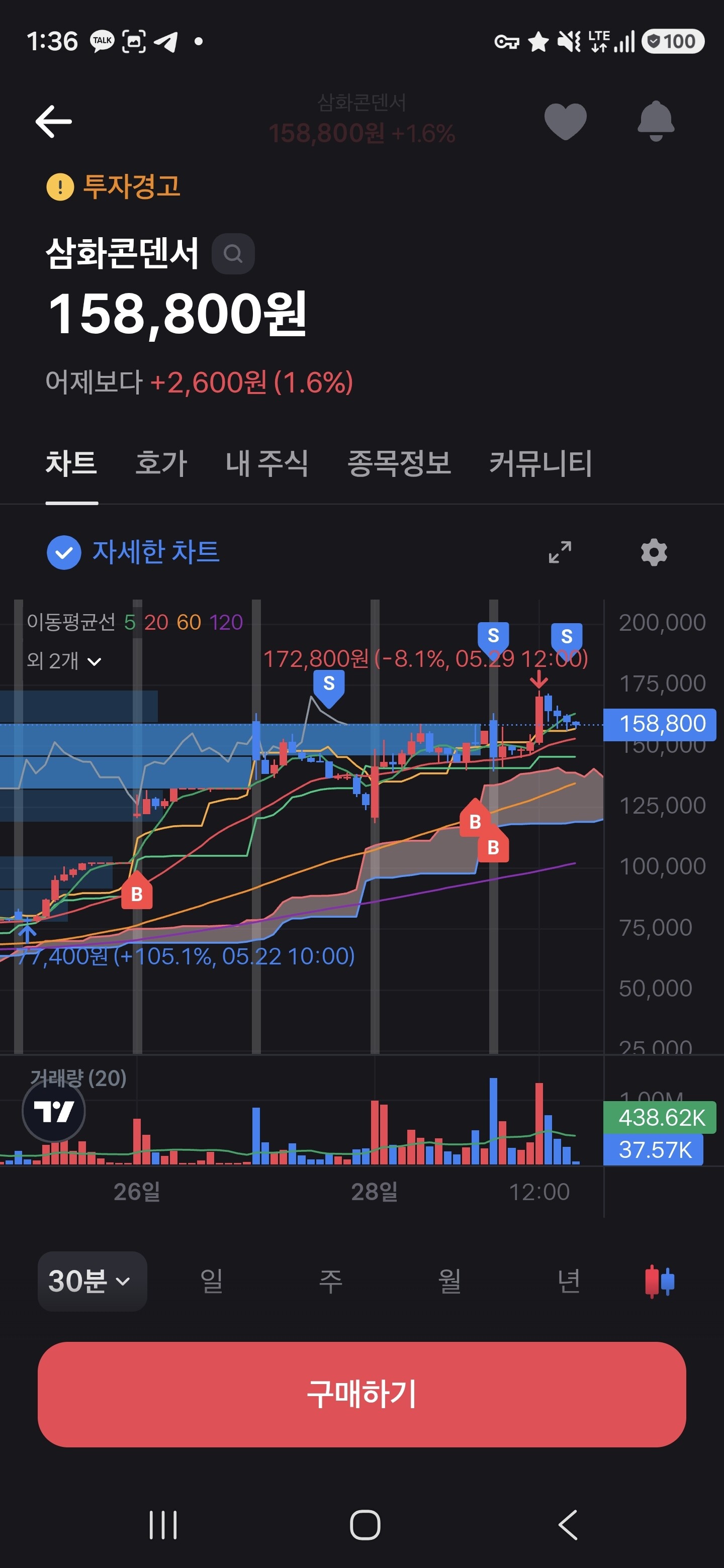Screen dimensions: 724x1568
Task: Toggle the candlestick chart type icon
Action: [x=660, y=1281]
